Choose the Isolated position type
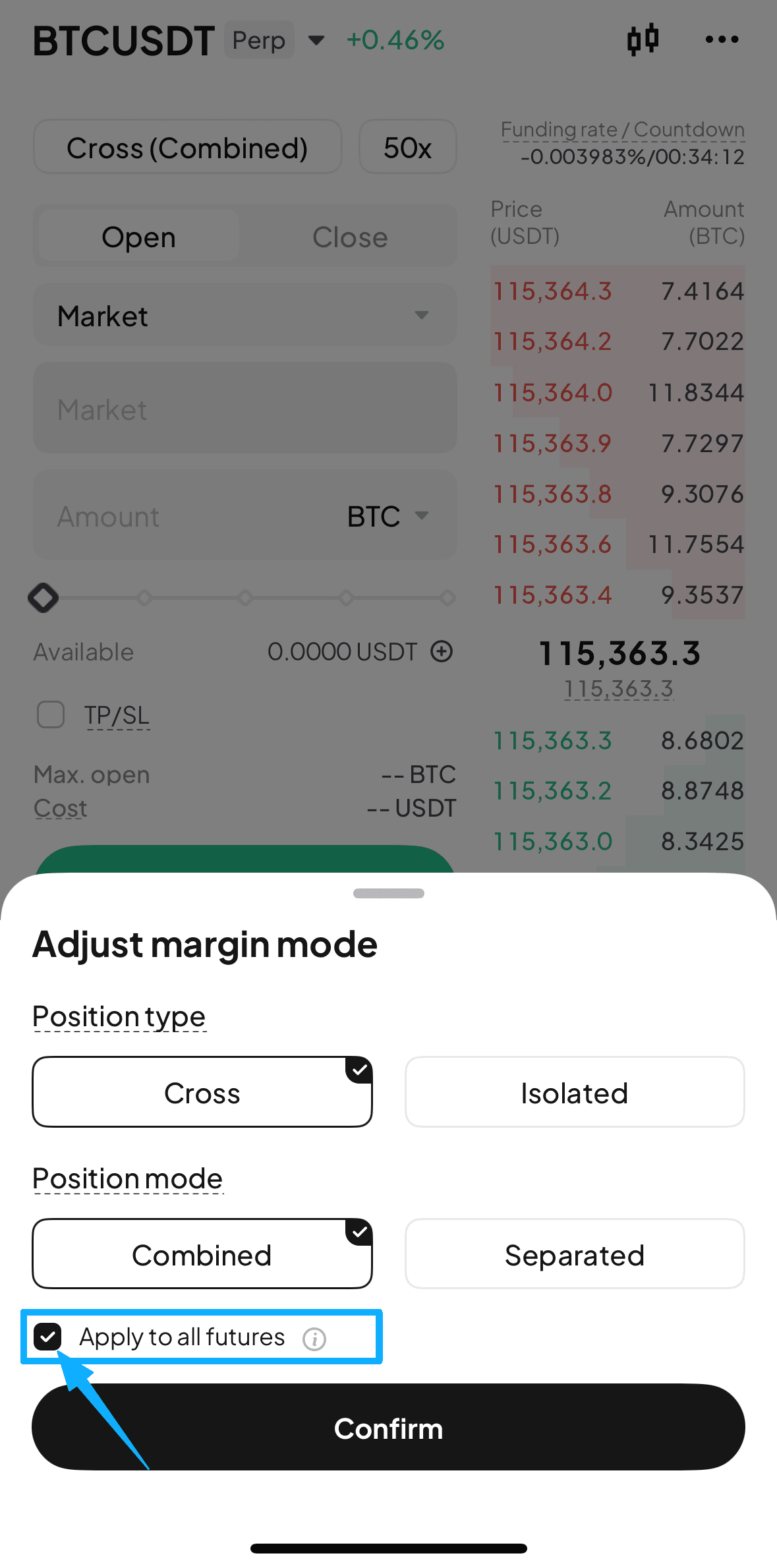This screenshot has height=1568, width=777. tap(574, 1093)
